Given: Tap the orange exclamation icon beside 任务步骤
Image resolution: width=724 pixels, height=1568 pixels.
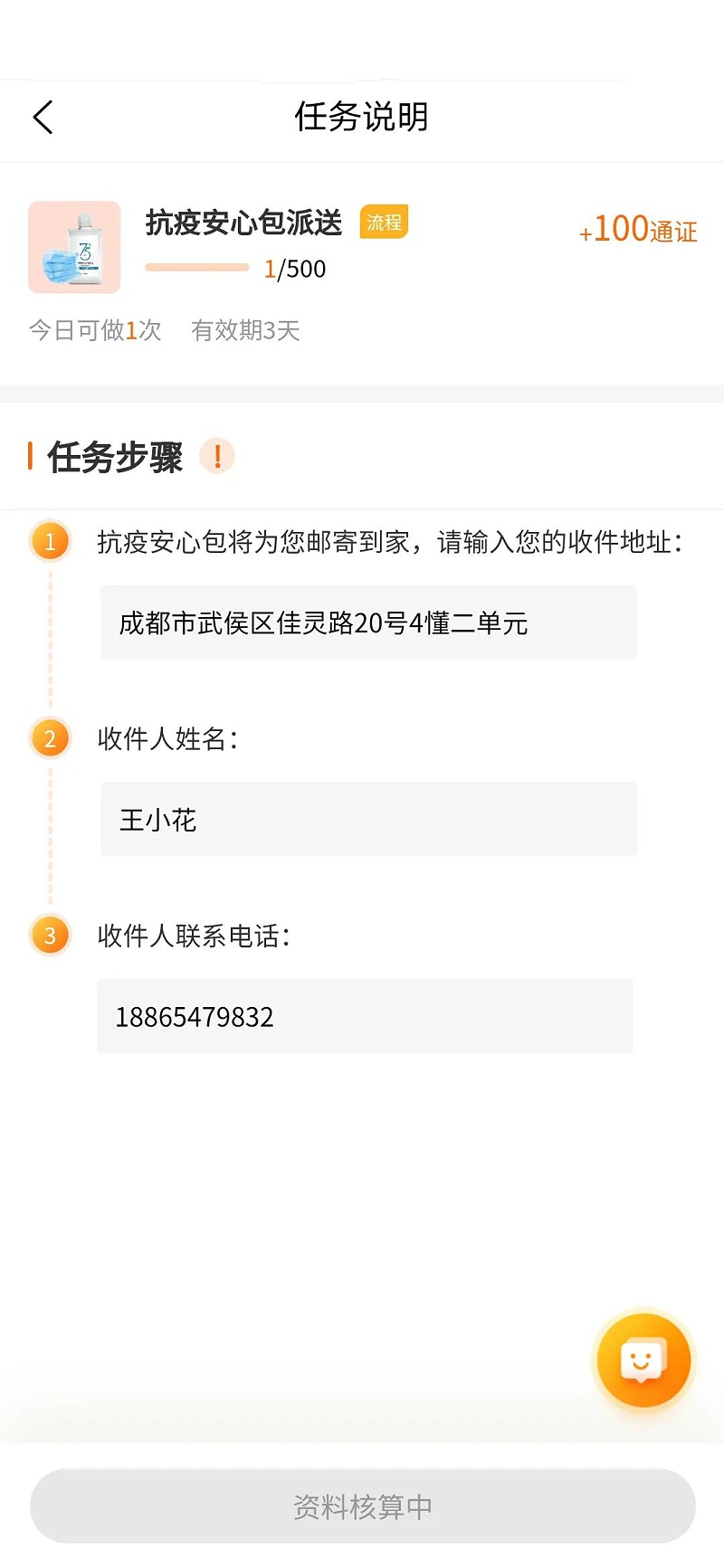Looking at the screenshot, I should point(217,457).
